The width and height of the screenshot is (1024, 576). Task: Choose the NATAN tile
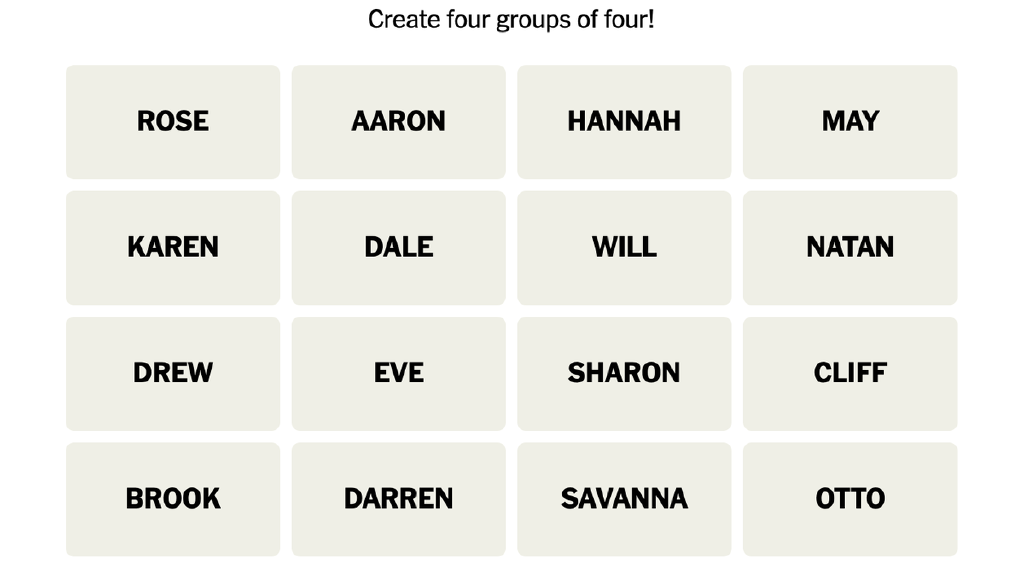[850, 247]
